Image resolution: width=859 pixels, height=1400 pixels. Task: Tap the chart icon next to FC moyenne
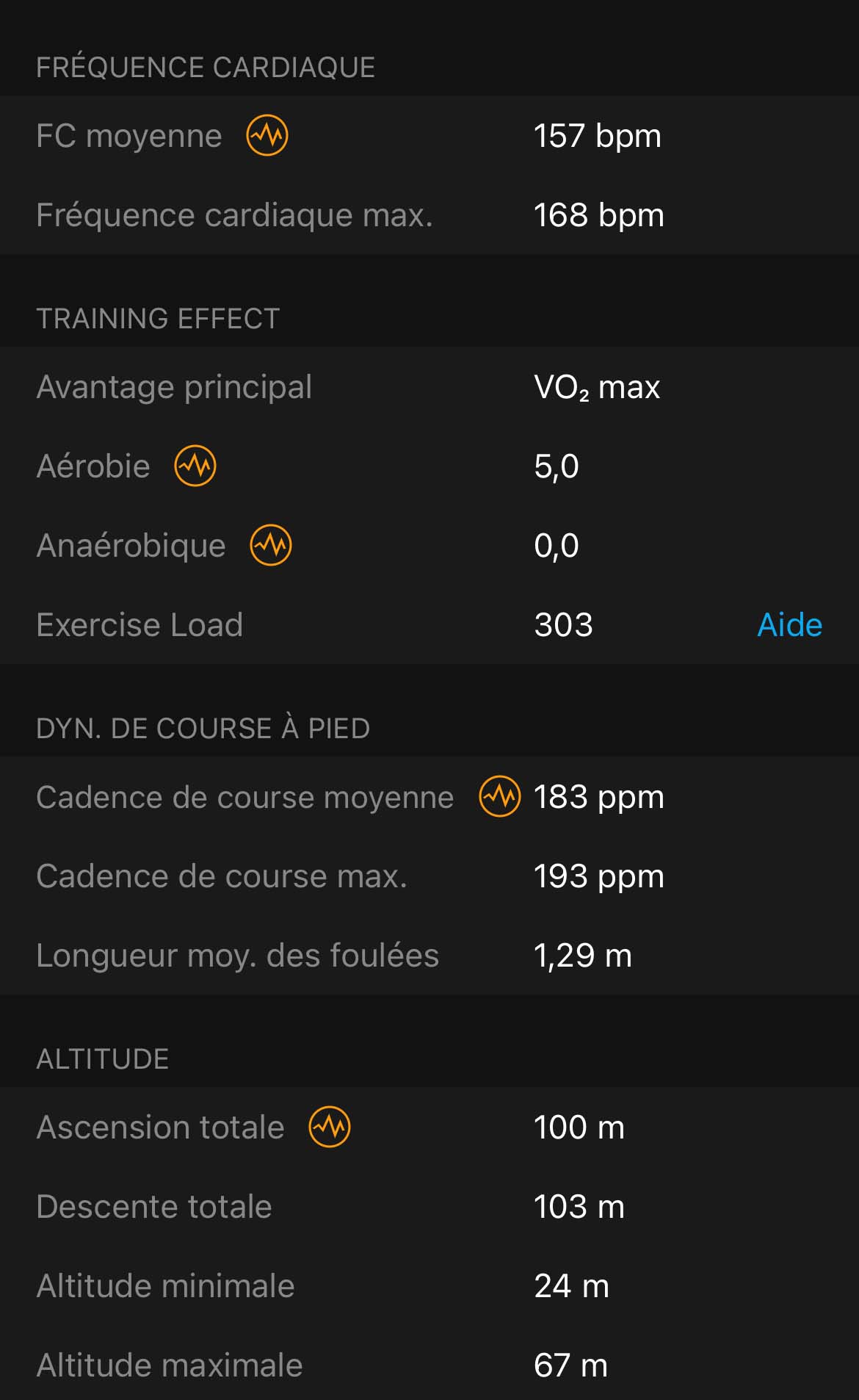coord(267,135)
